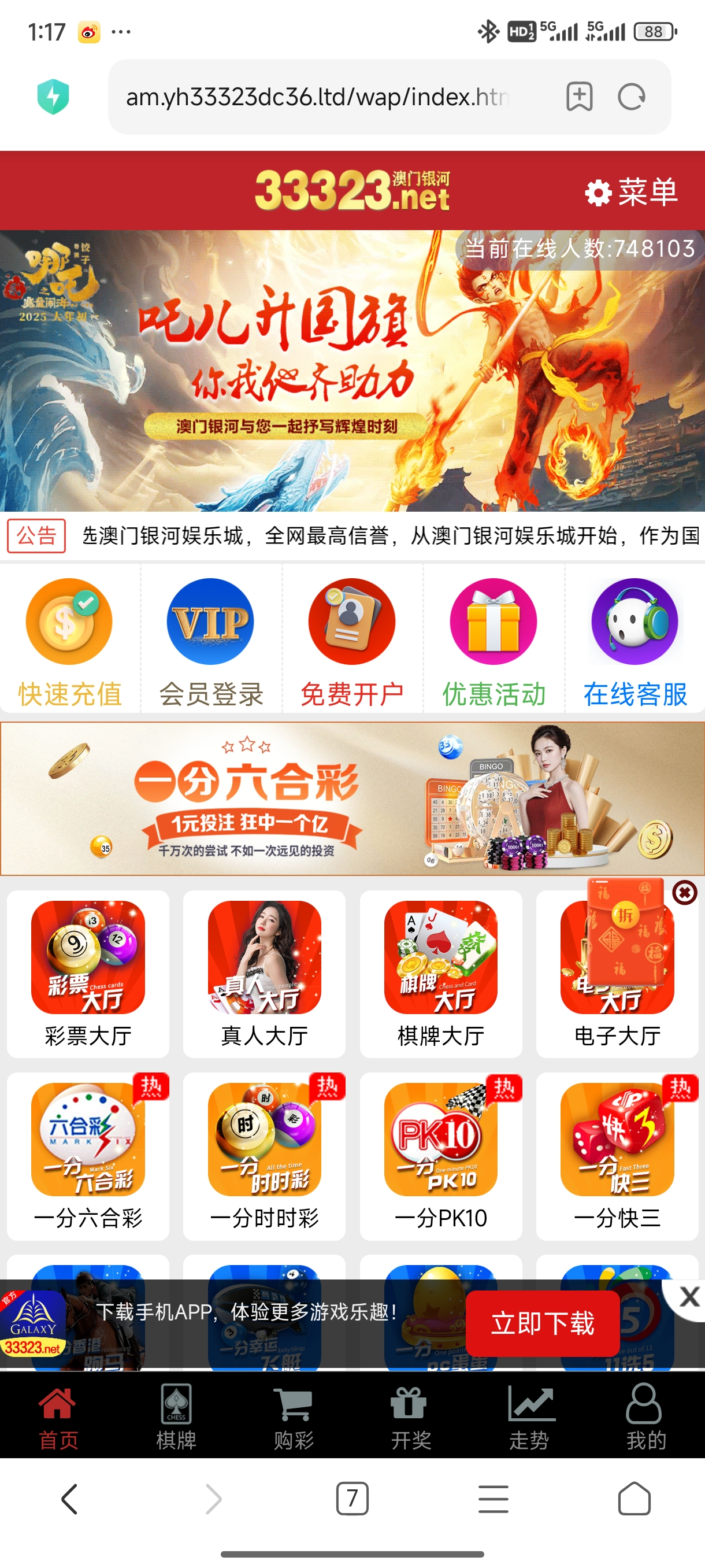Tap the address bar URL field

316,97
